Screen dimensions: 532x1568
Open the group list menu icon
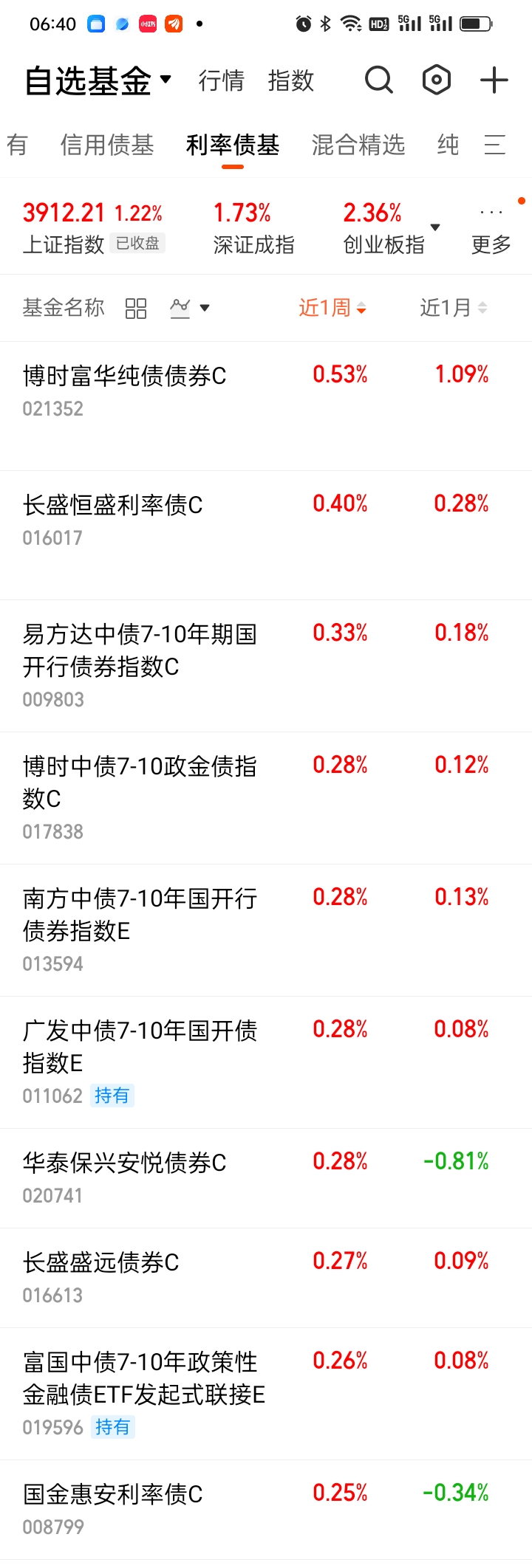click(x=495, y=145)
